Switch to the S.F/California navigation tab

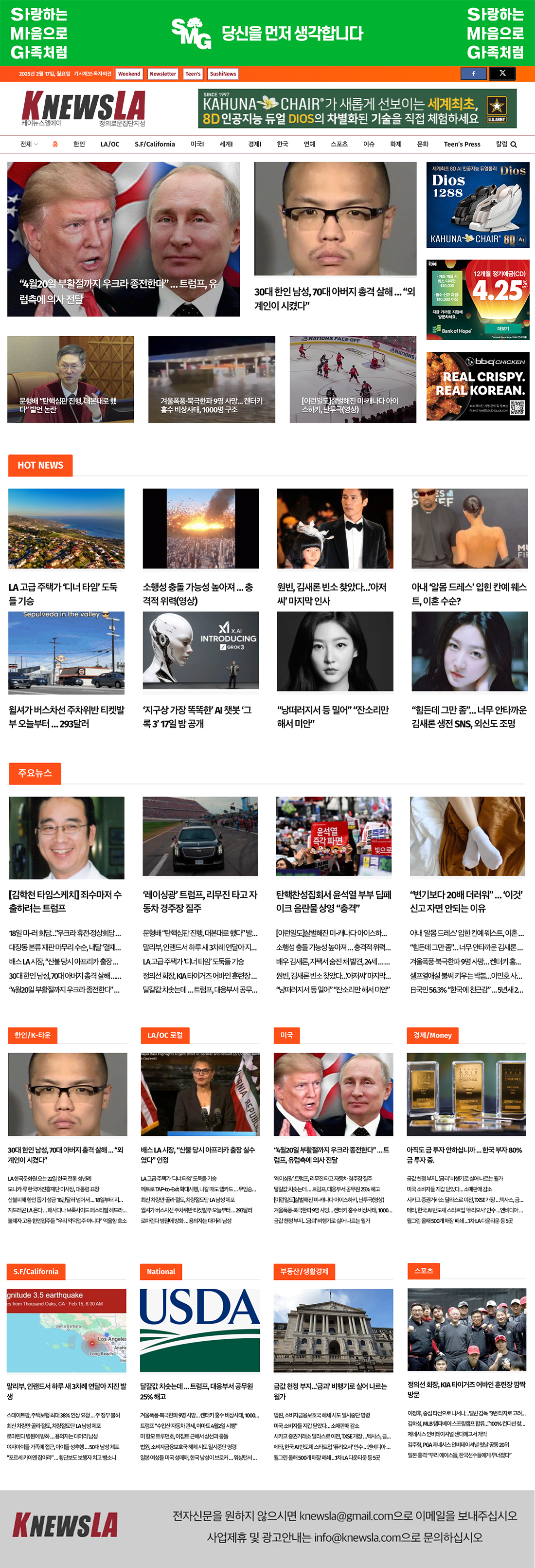[x=155, y=144]
